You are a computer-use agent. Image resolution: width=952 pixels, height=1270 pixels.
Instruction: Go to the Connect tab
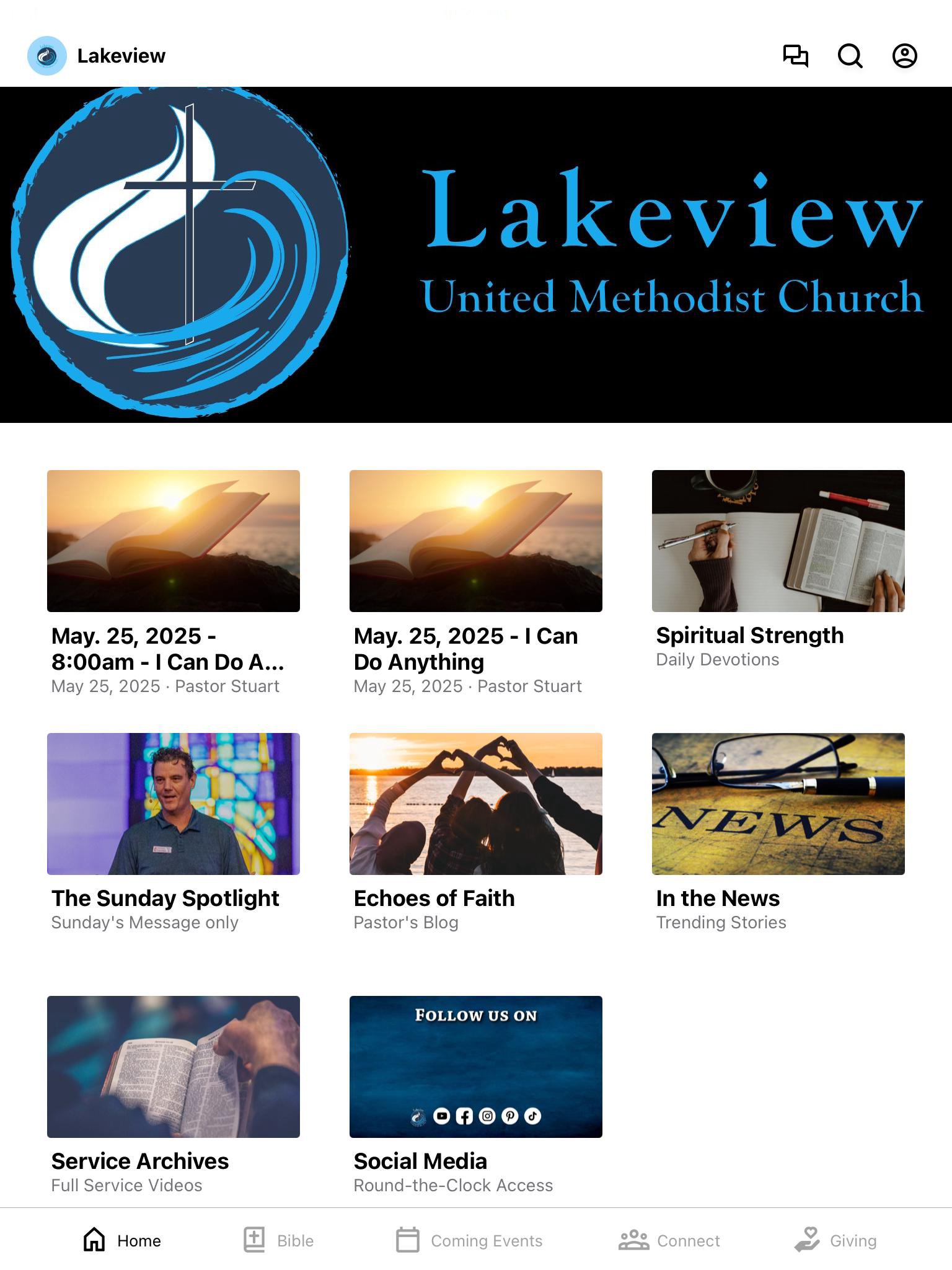pos(669,1240)
